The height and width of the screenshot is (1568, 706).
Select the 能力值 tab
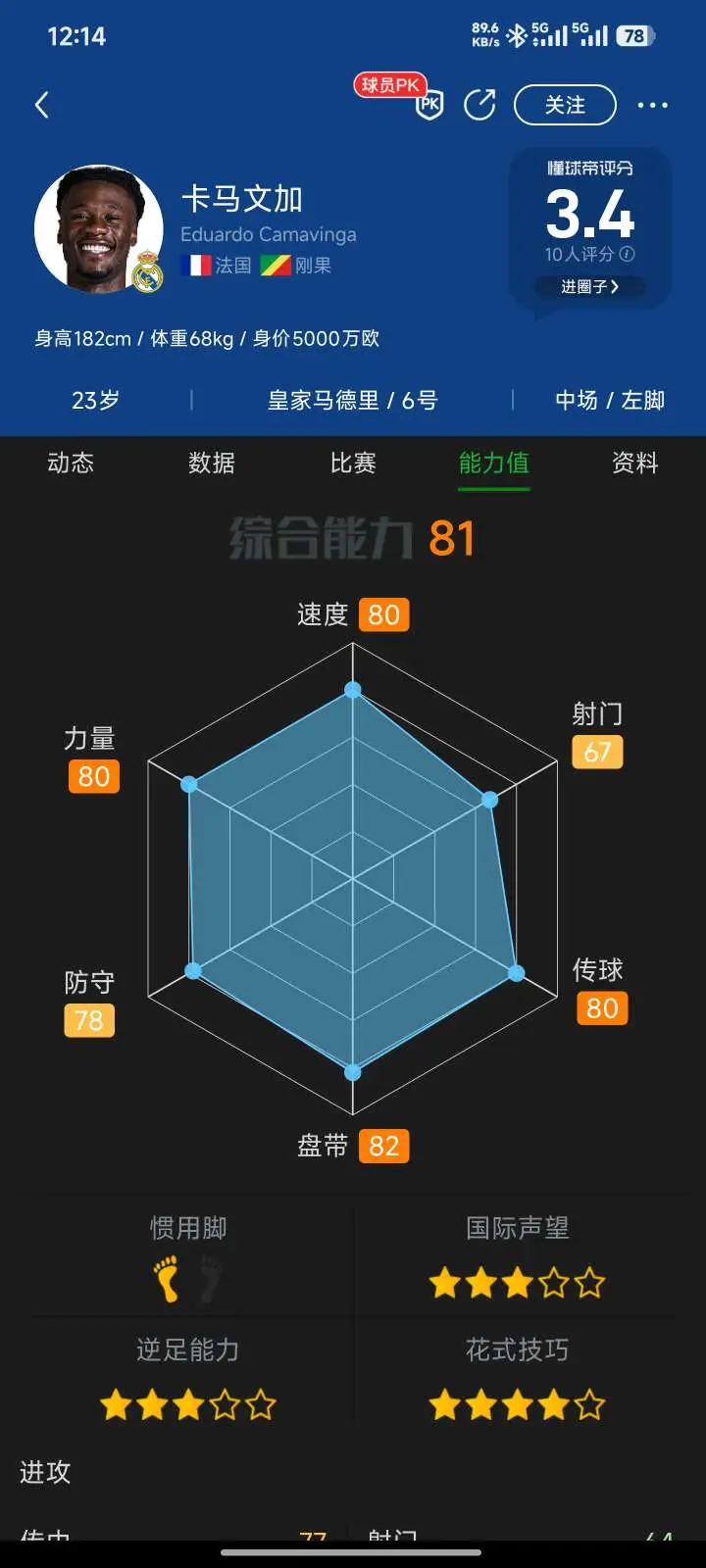click(494, 463)
